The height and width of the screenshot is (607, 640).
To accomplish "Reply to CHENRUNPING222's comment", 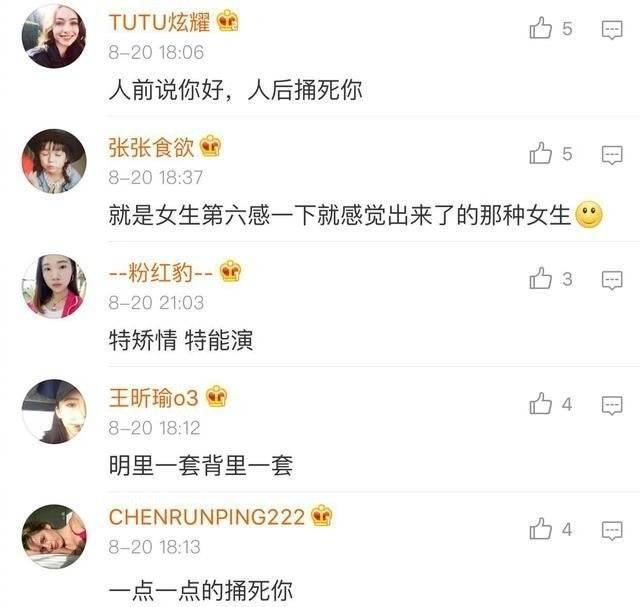I will [x=611, y=530].
